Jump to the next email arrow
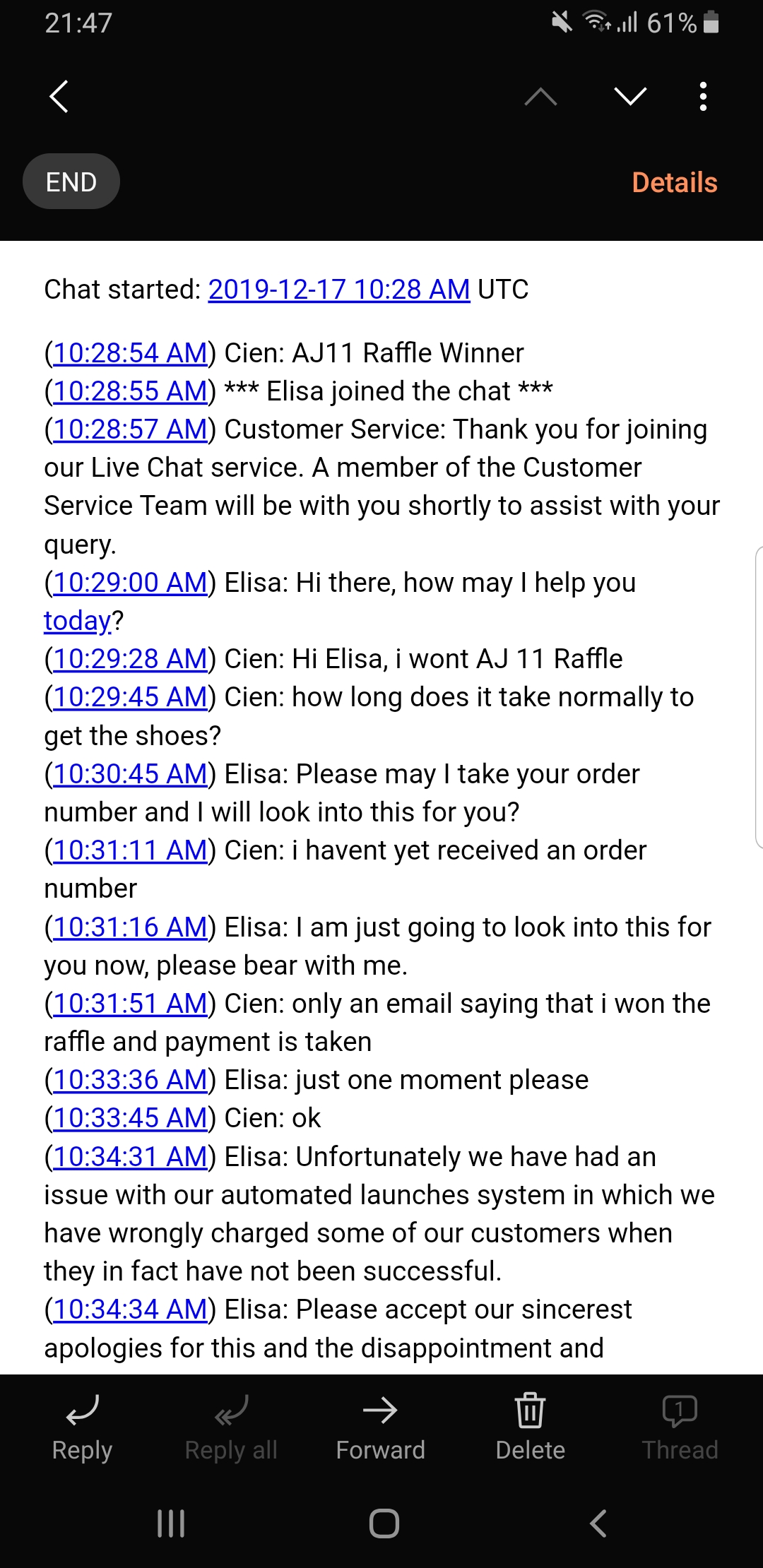This screenshot has width=763, height=1568. (630, 96)
